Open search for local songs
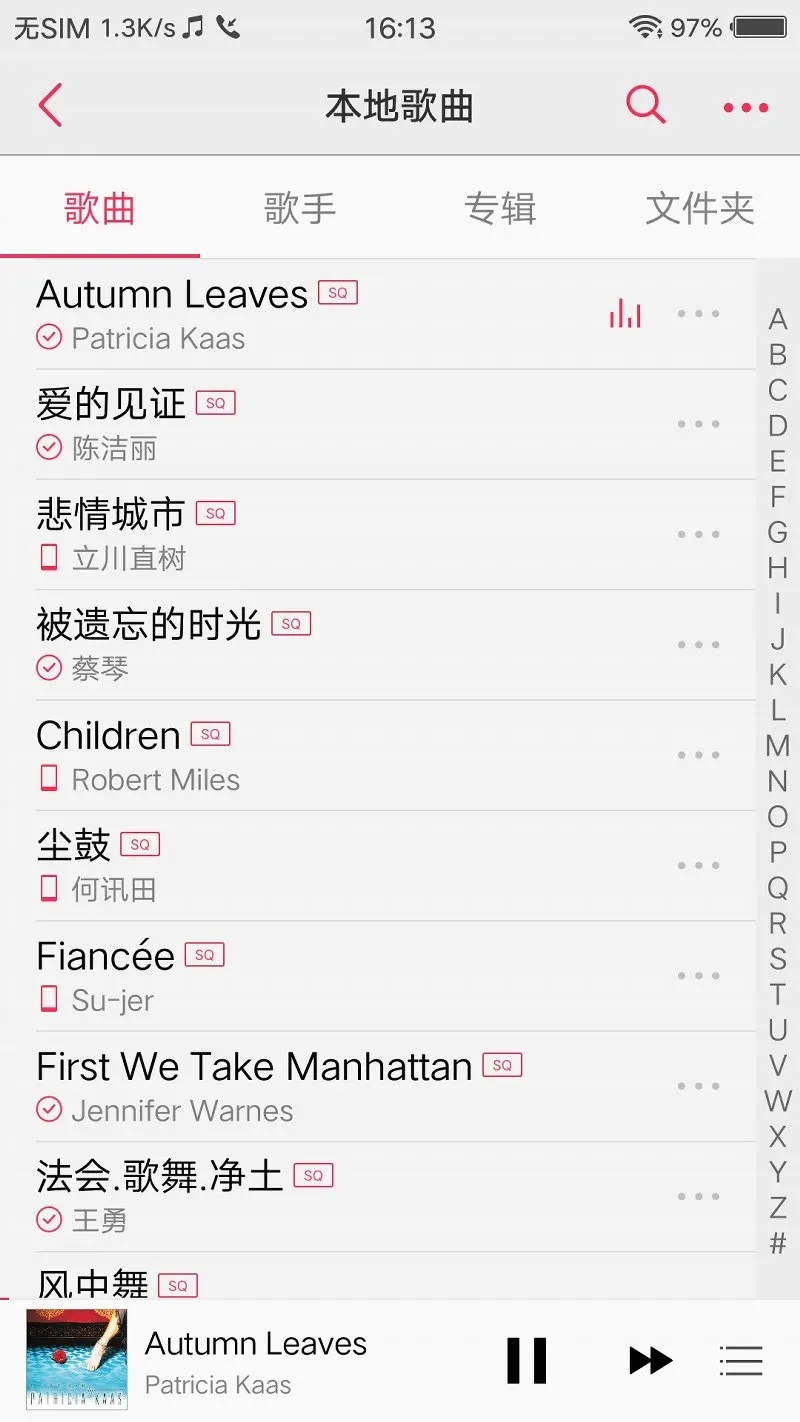This screenshot has width=800, height=1422. [x=645, y=105]
